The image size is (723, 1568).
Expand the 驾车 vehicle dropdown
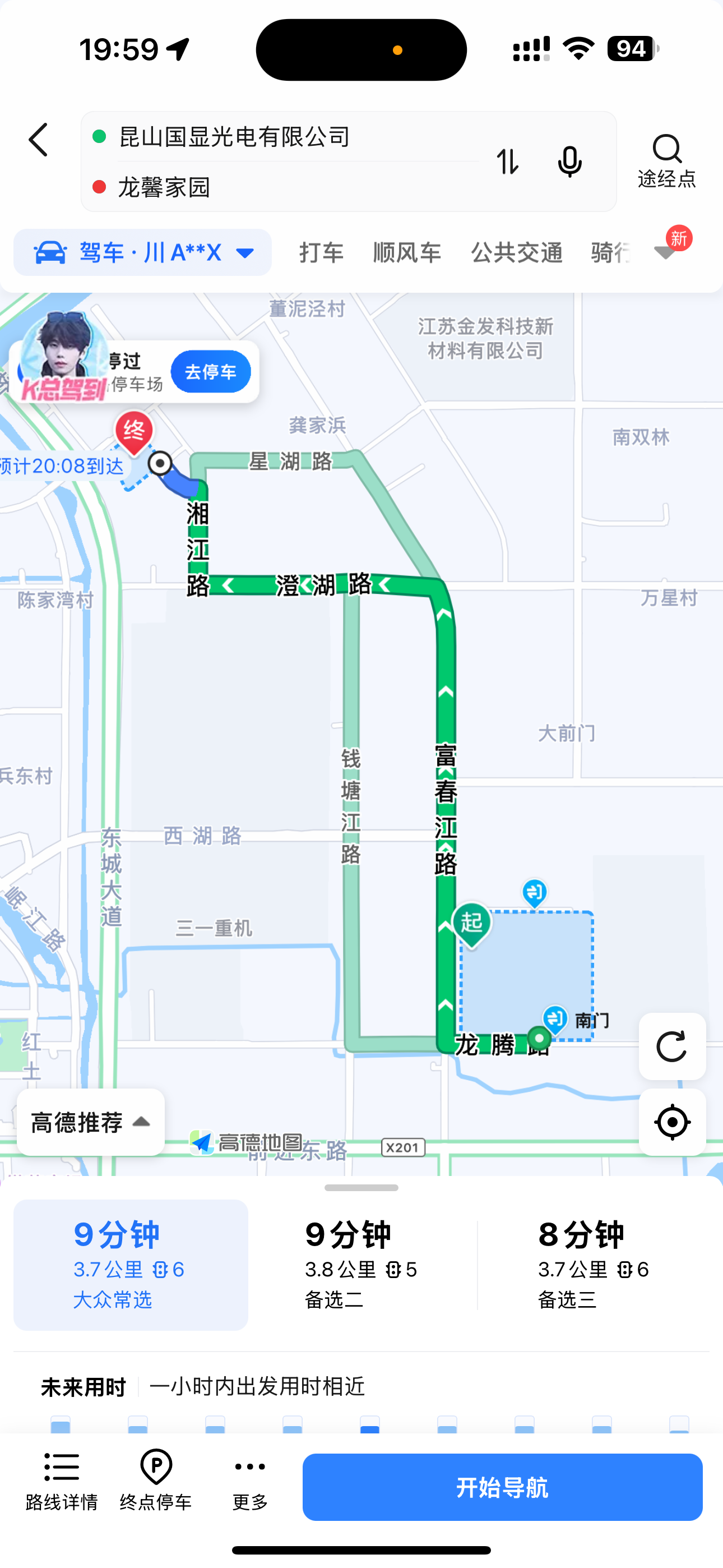(x=245, y=252)
